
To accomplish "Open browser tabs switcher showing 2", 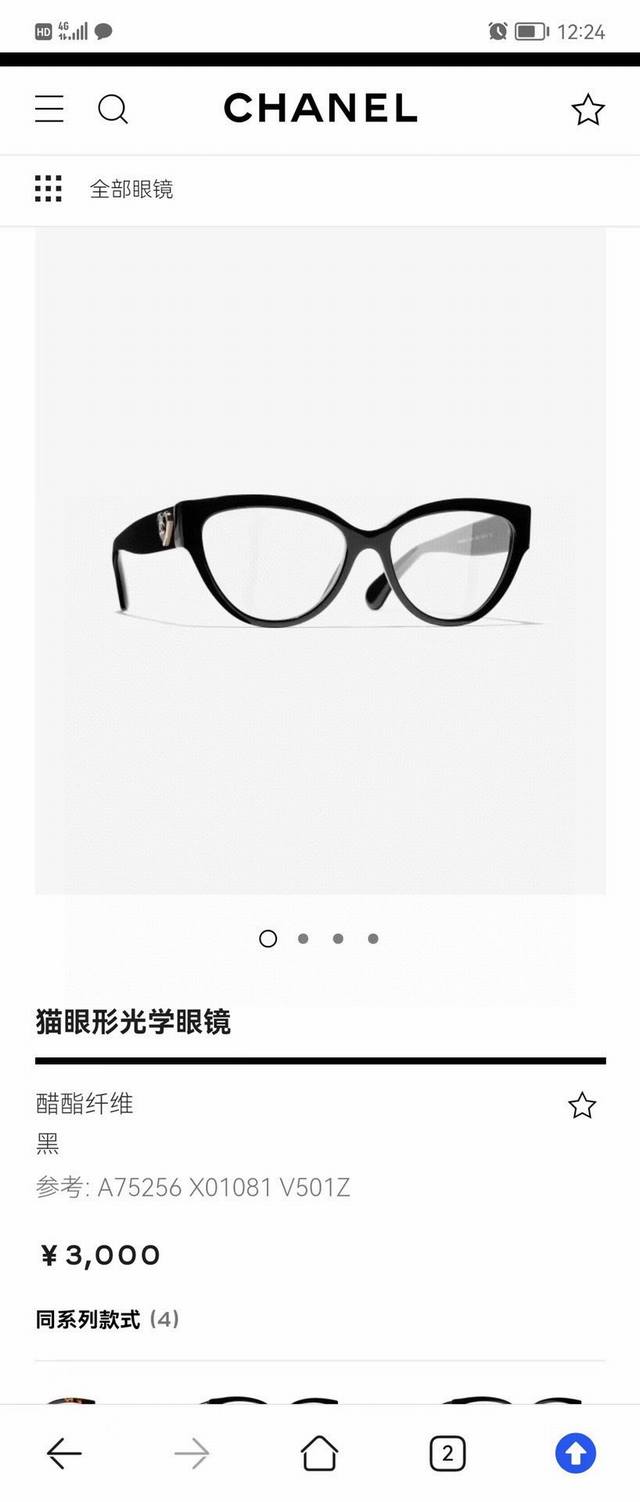I will click(447, 1453).
